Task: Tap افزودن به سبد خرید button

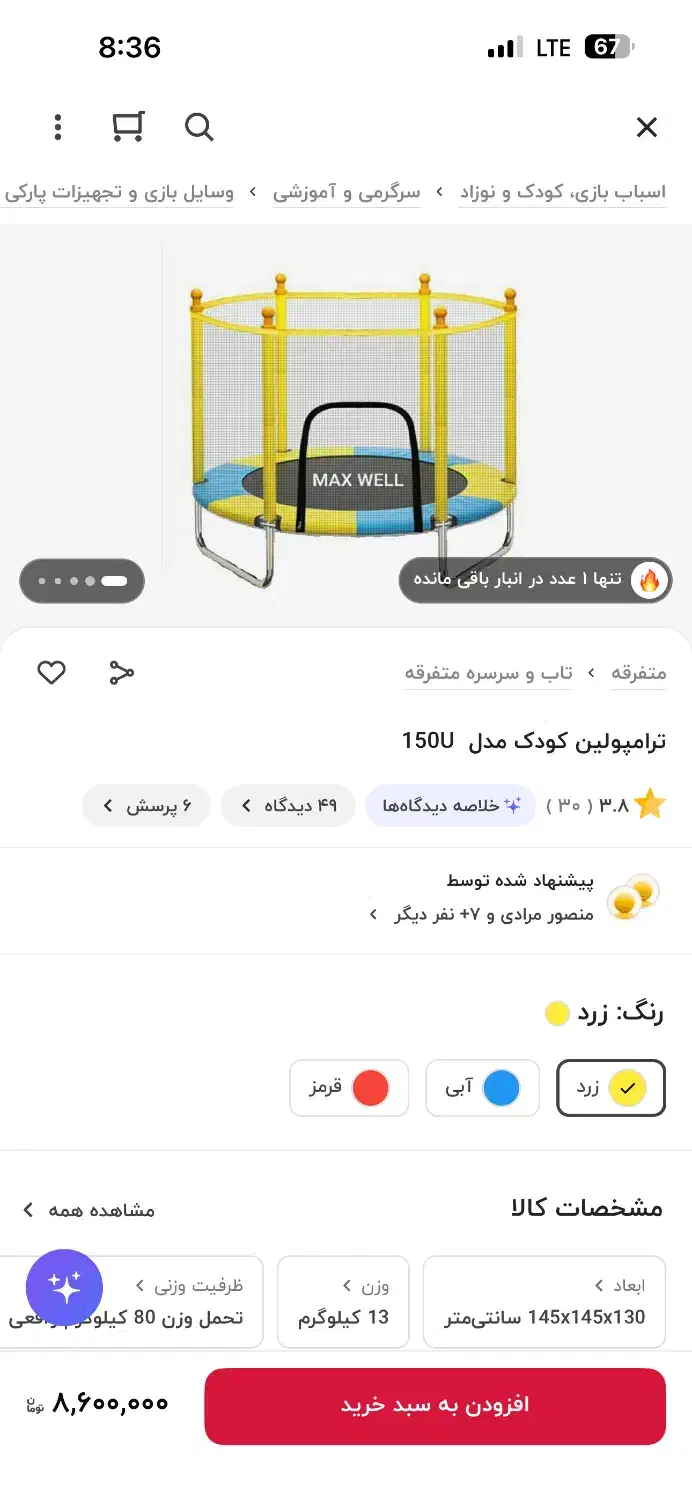Action: (435, 1406)
